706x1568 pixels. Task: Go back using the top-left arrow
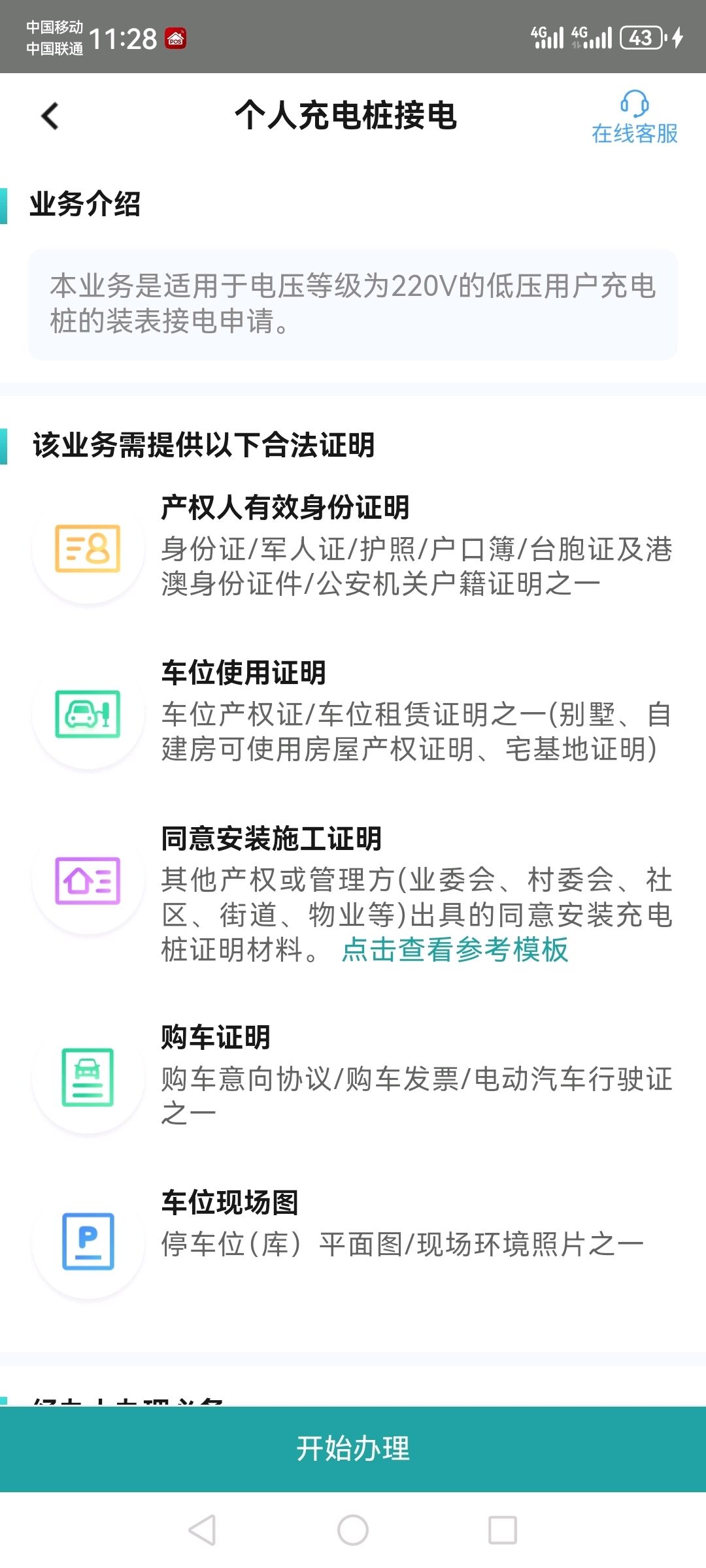pos(50,116)
